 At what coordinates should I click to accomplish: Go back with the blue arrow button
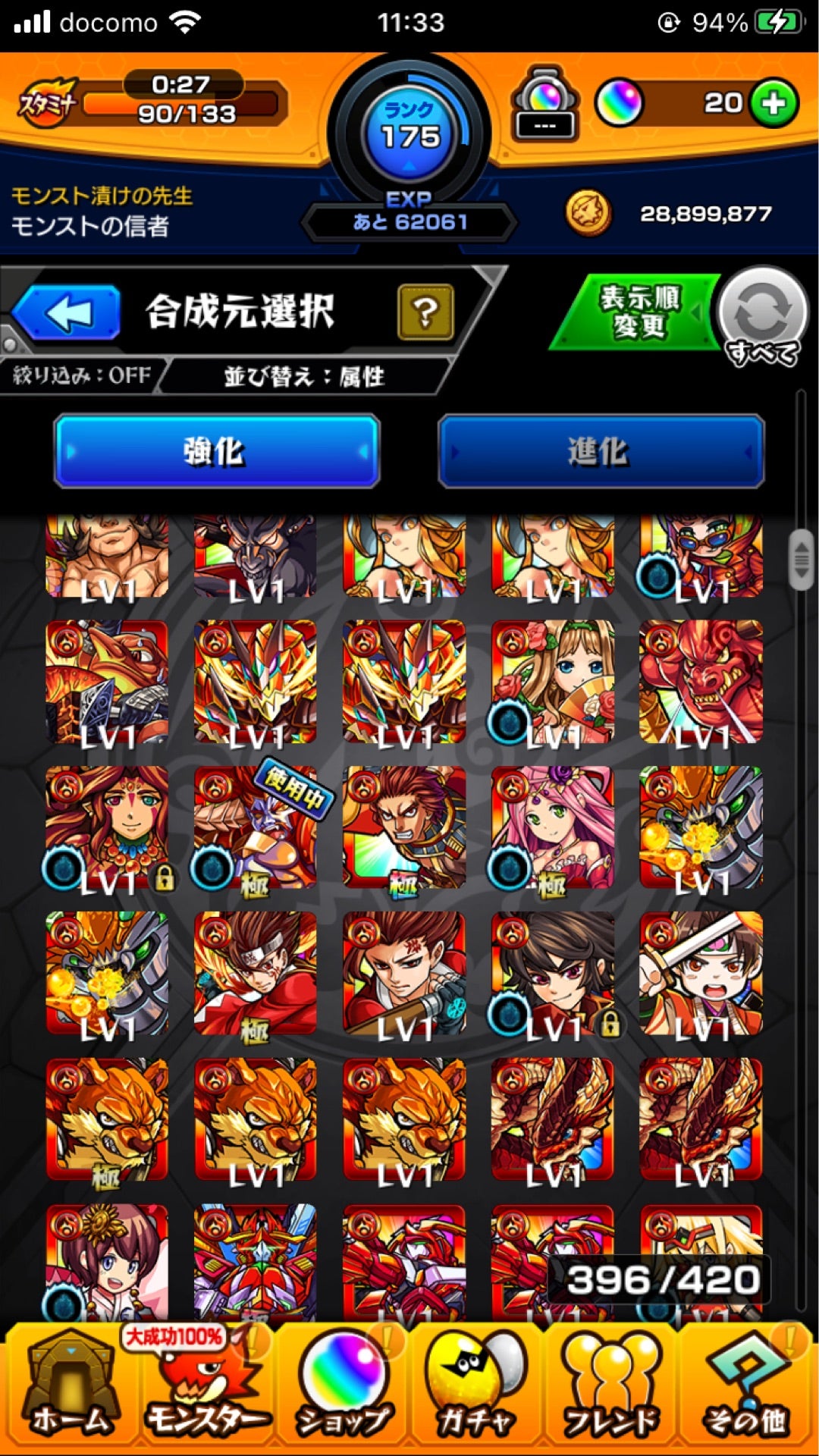[67, 312]
